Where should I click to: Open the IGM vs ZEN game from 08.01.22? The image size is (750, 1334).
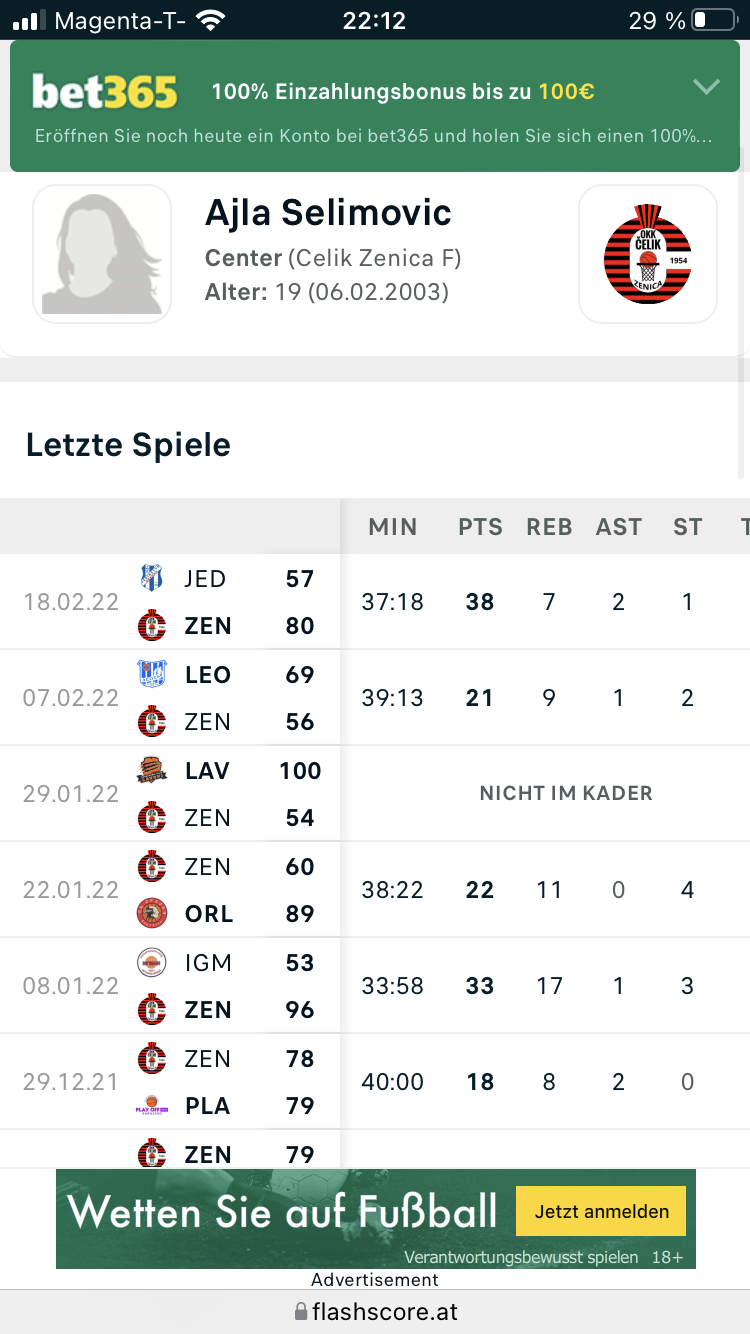tap(170, 986)
